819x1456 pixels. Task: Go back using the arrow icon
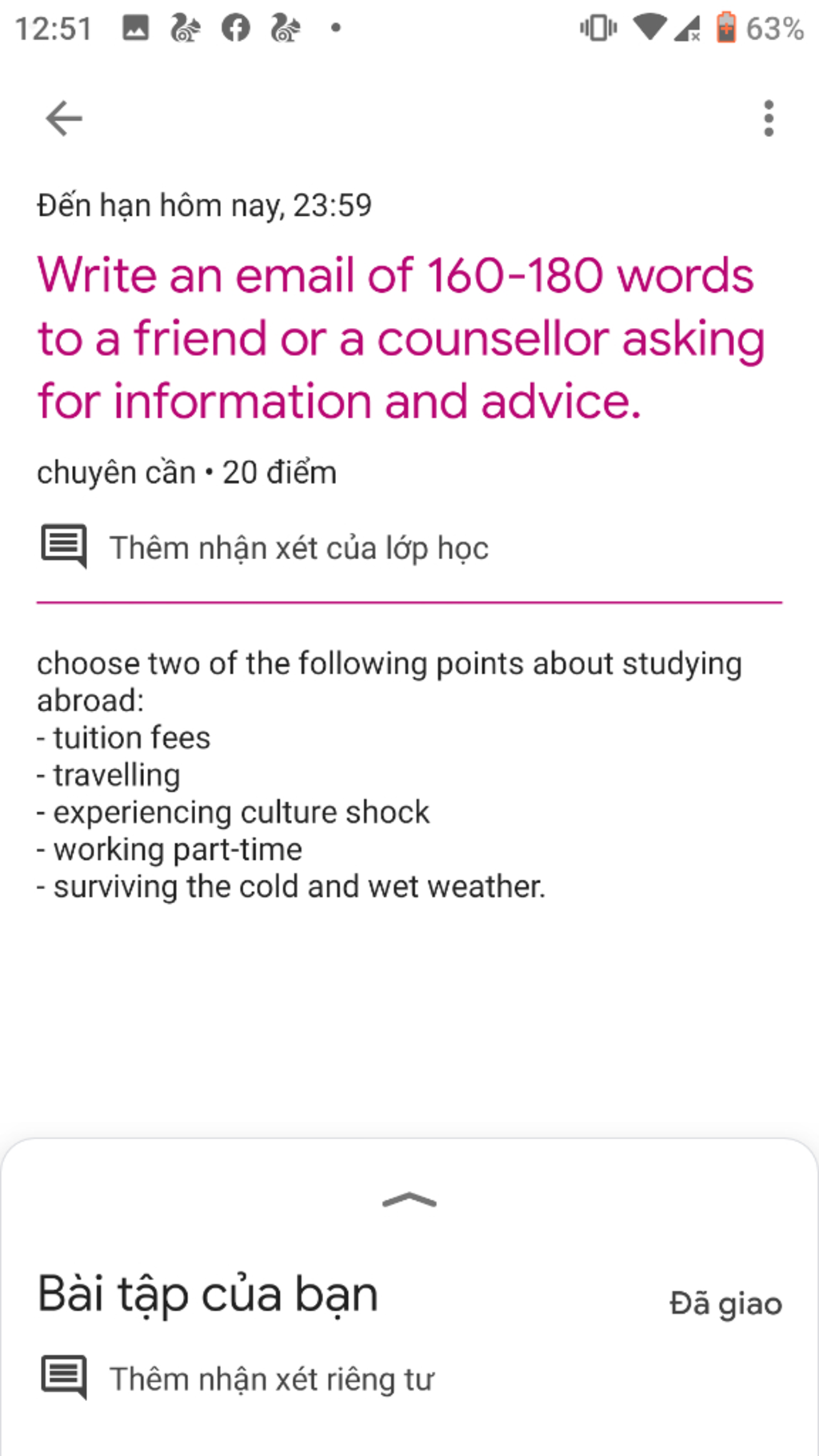[x=64, y=119]
